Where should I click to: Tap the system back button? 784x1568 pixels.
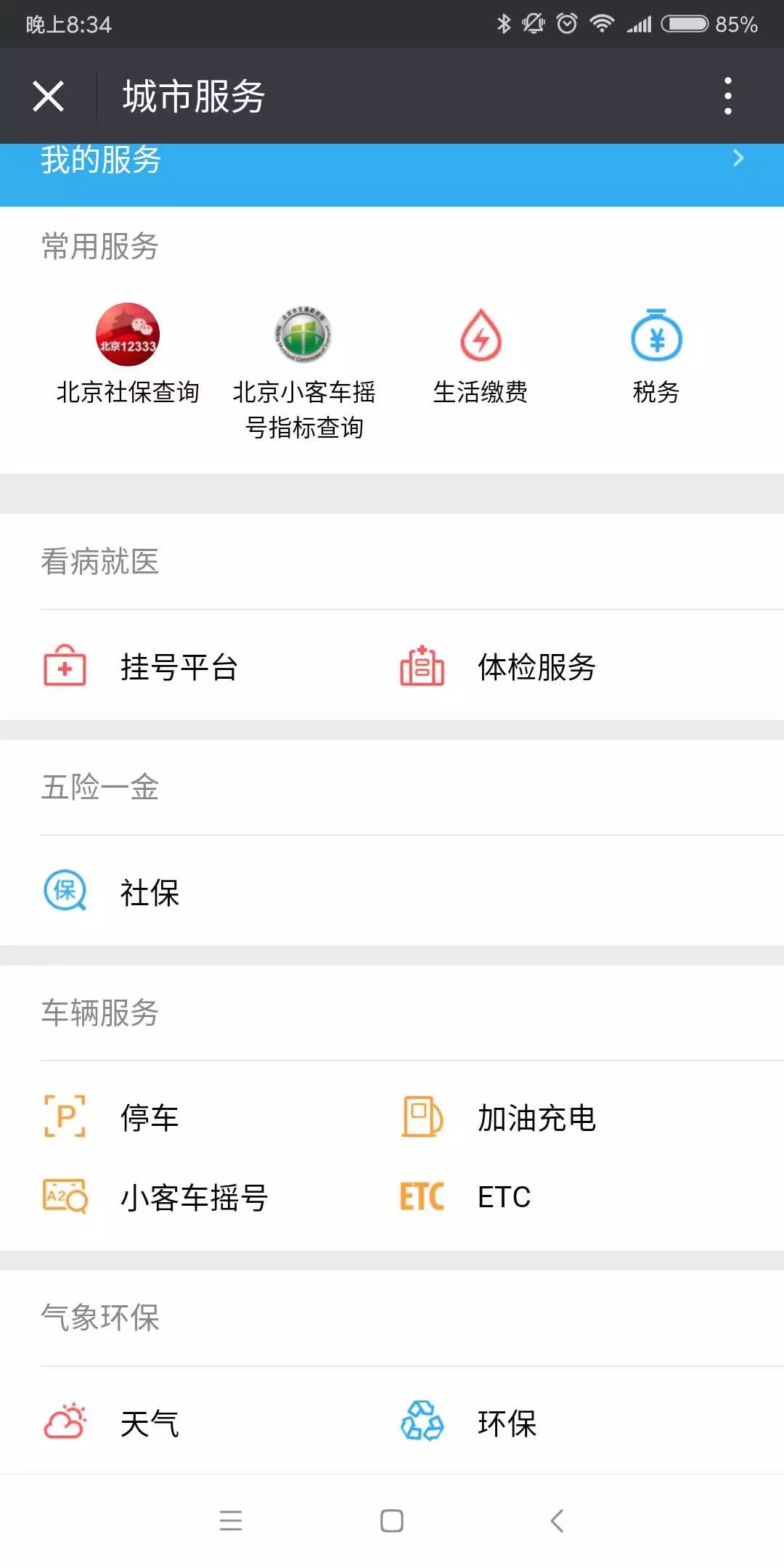click(557, 1520)
